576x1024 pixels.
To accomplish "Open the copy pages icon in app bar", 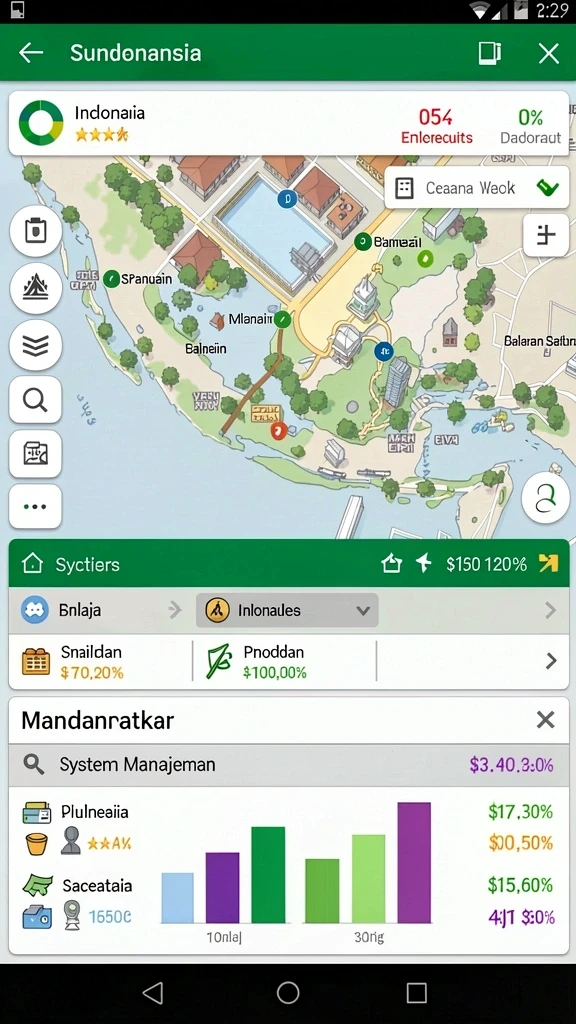I will [x=490, y=53].
